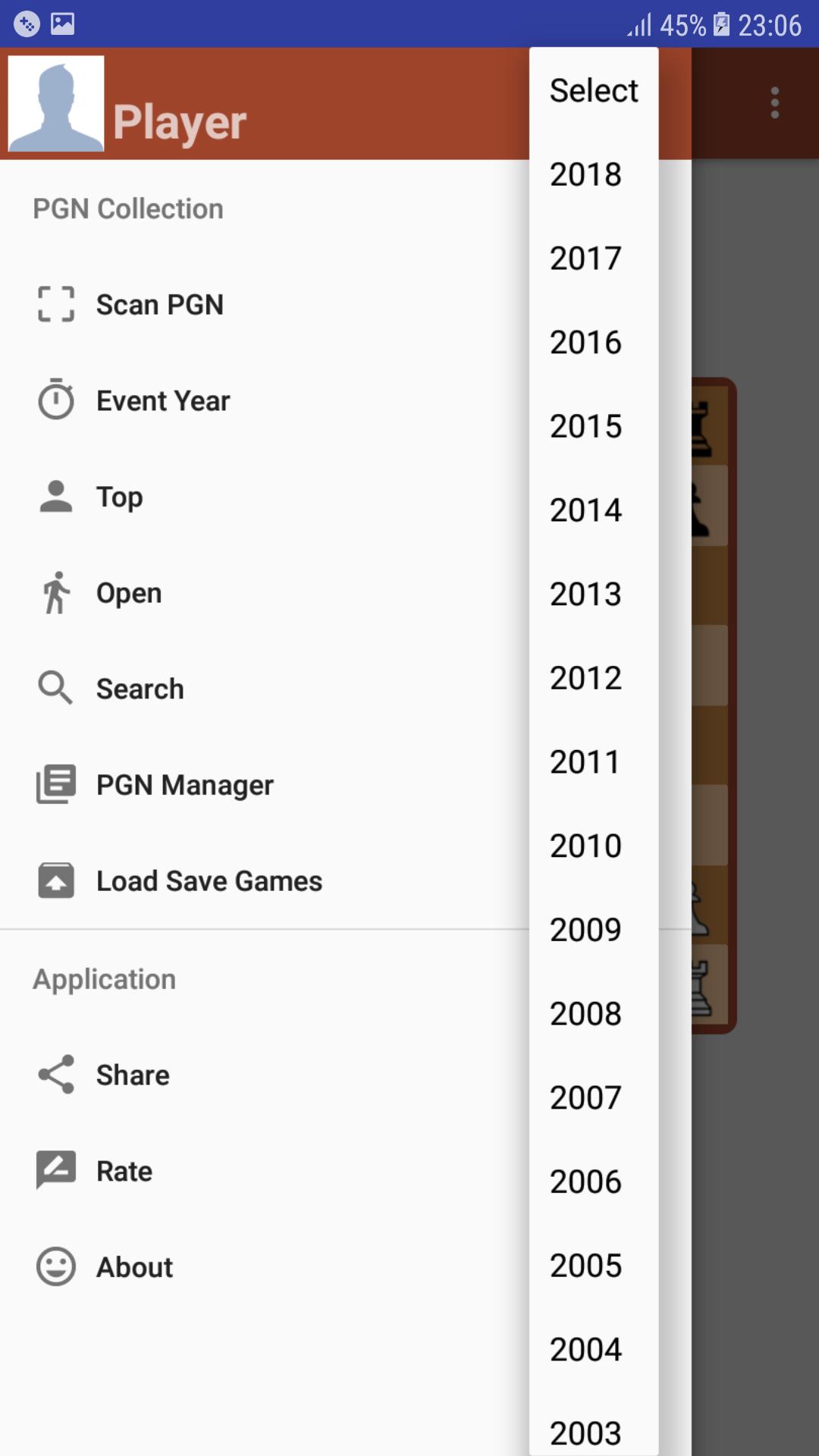Select the Share icon

(54, 1074)
